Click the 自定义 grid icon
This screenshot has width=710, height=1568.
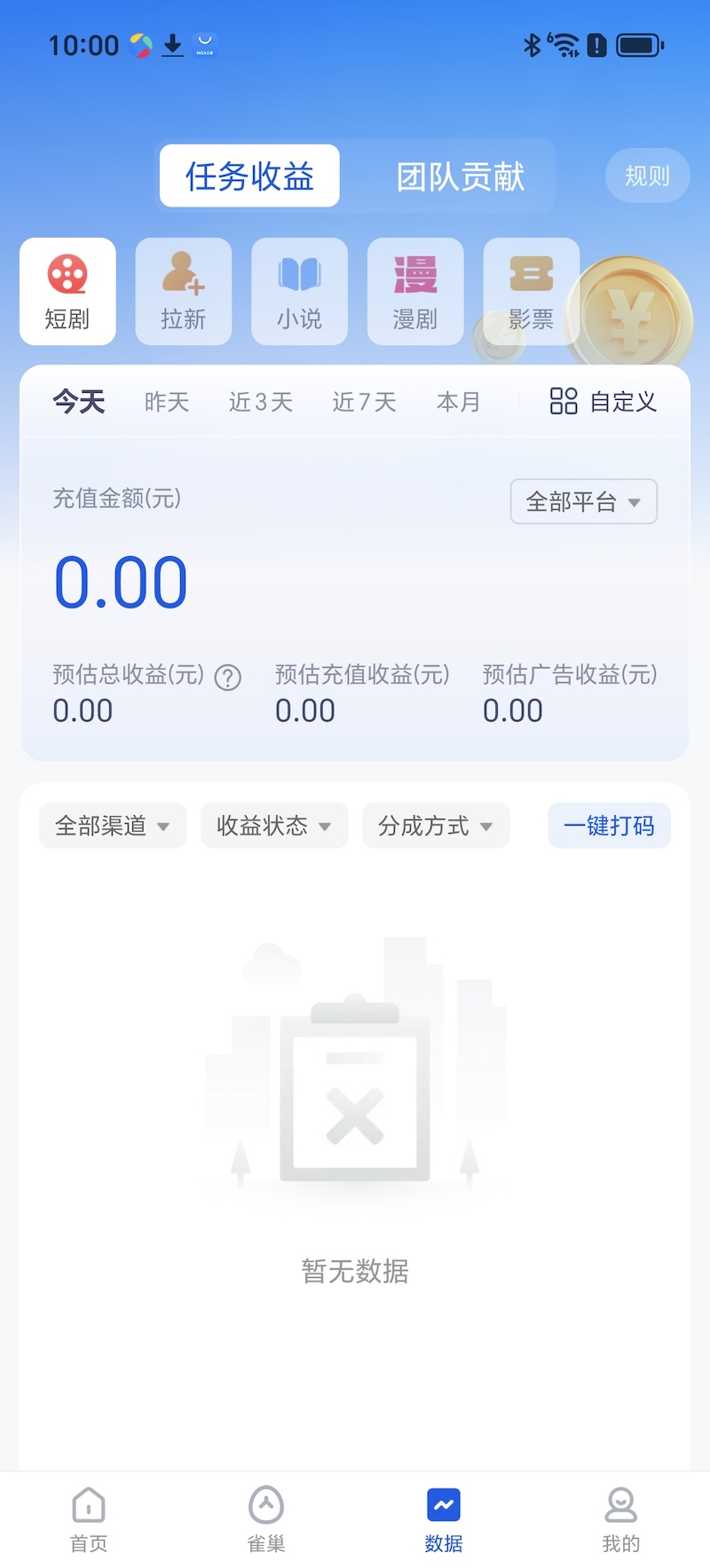pyautogui.click(x=562, y=401)
